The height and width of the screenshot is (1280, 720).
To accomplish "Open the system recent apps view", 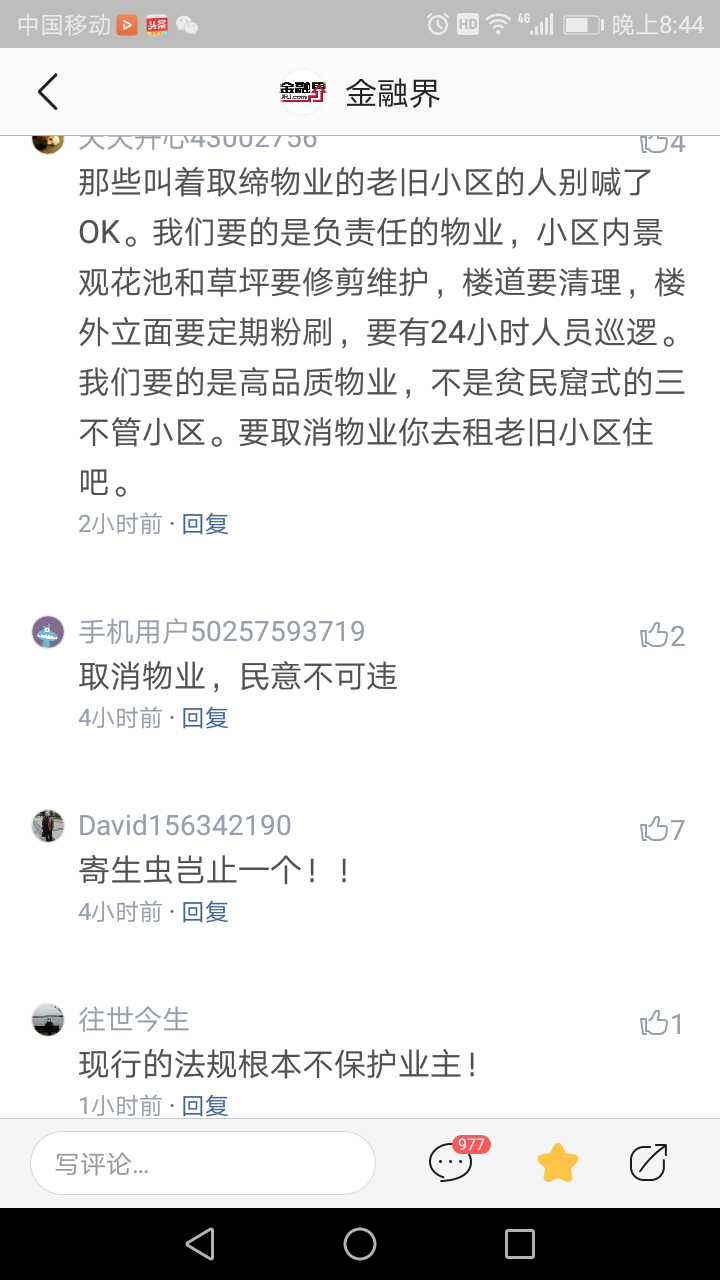I will tap(520, 1244).
